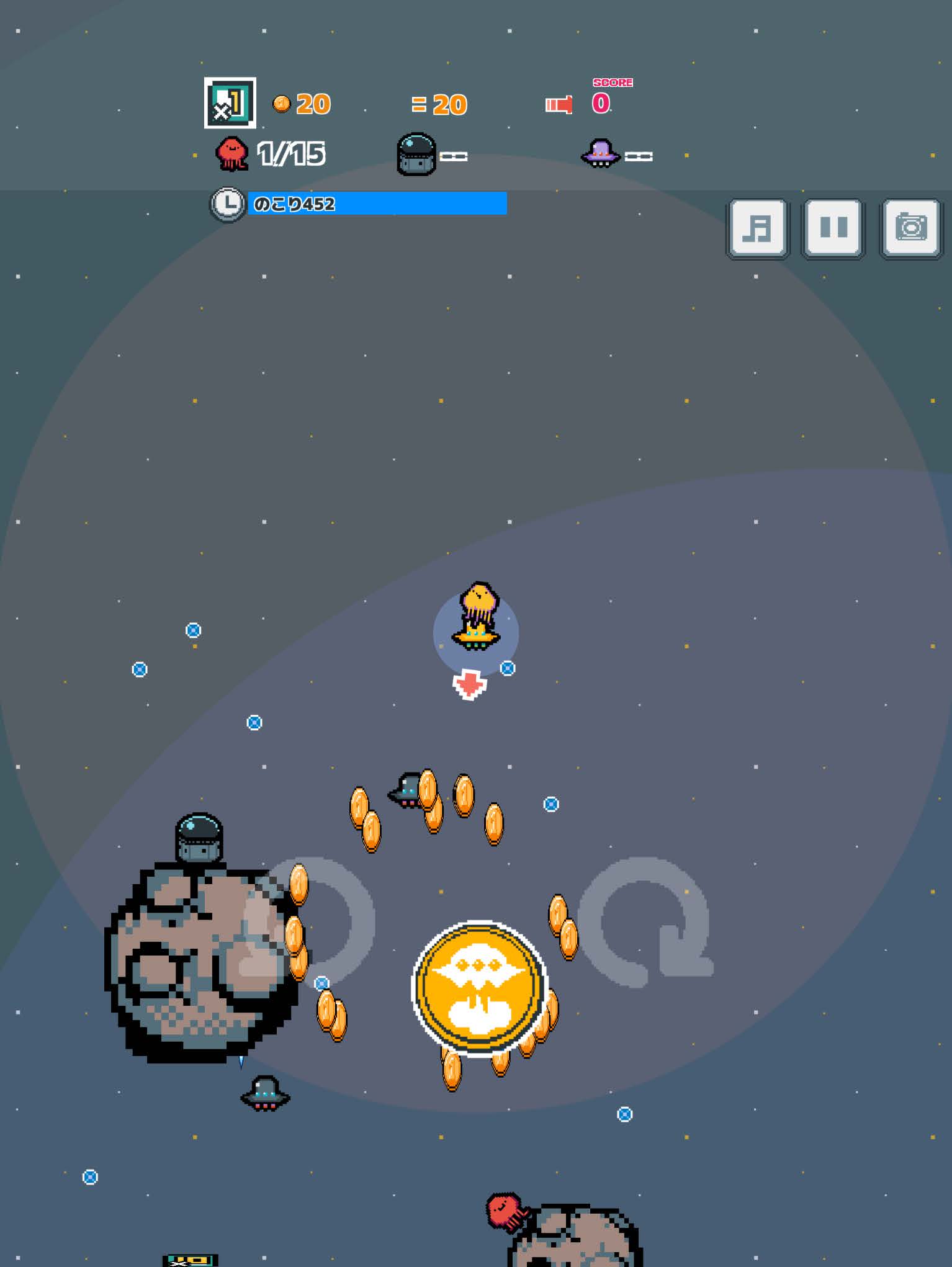Toggle the music sound button
Screen dimensions: 952x1267
757,228
